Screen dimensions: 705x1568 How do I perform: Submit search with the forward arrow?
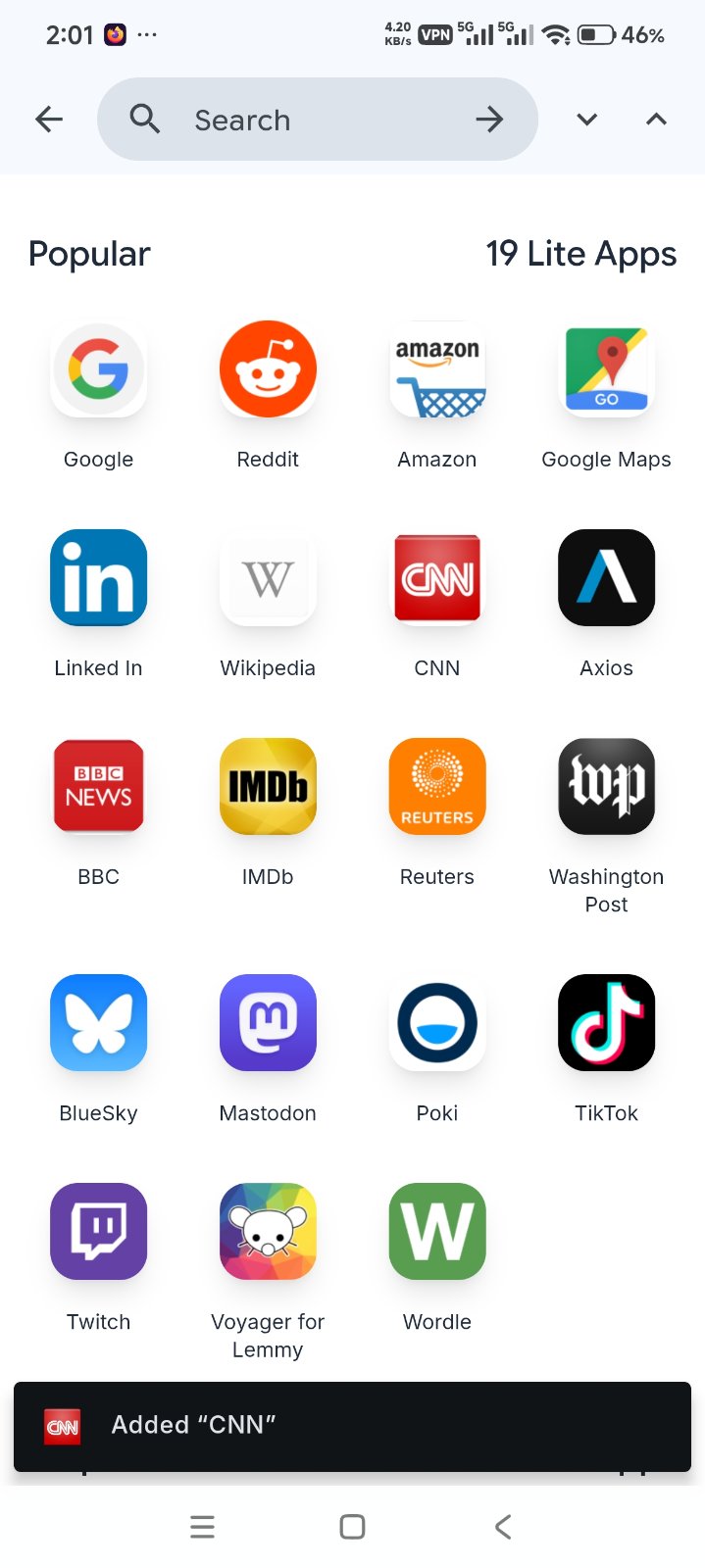pyautogui.click(x=488, y=120)
